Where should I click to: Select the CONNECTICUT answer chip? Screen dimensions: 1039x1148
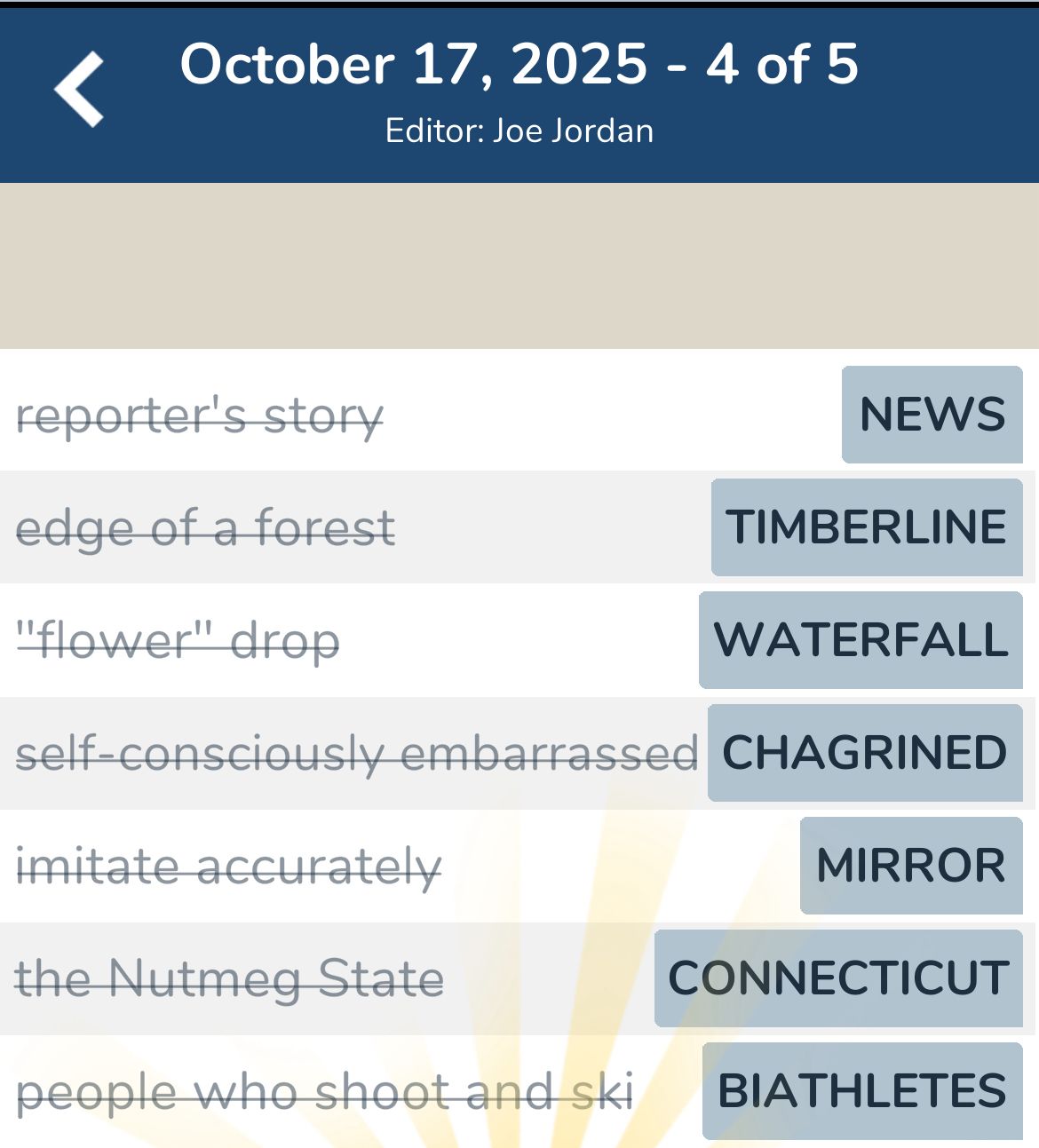click(837, 978)
